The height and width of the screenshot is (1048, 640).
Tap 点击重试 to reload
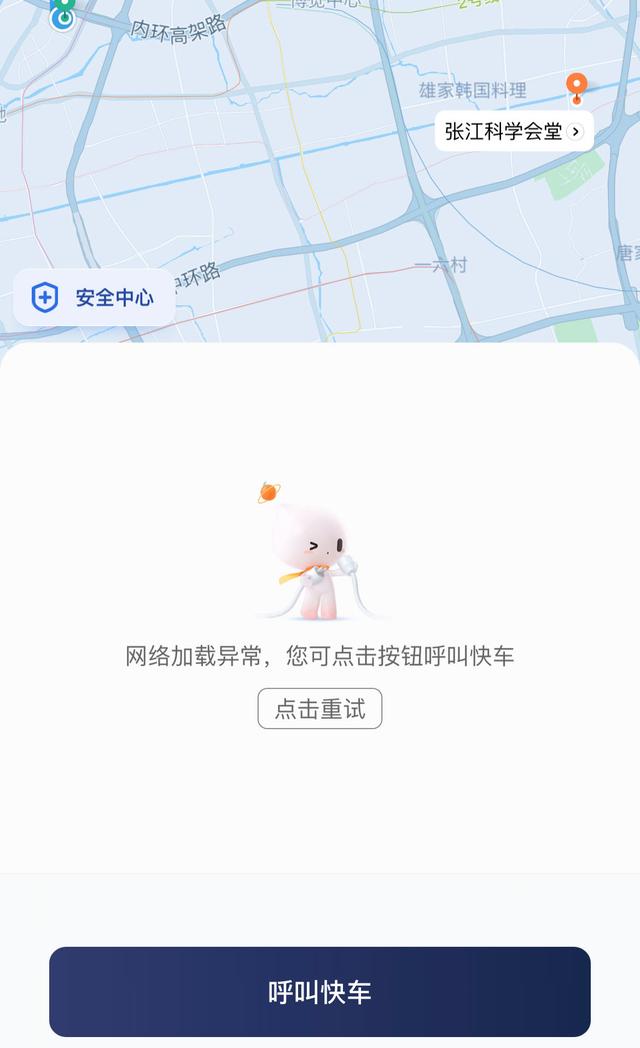click(320, 709)
